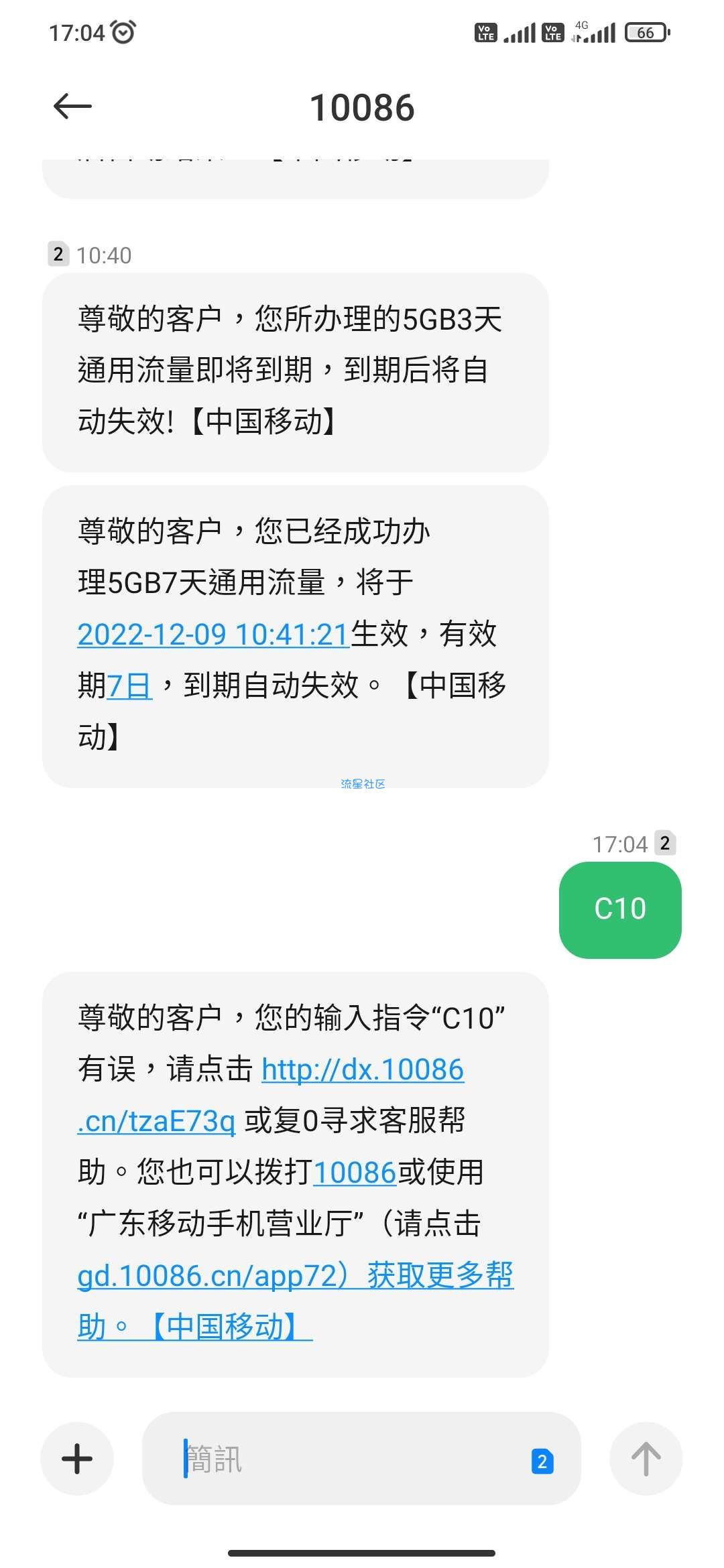Tap the 2022-12-09 10:41:21 date link
This screenshot has width=724, height=1568.
click(213, 635)
